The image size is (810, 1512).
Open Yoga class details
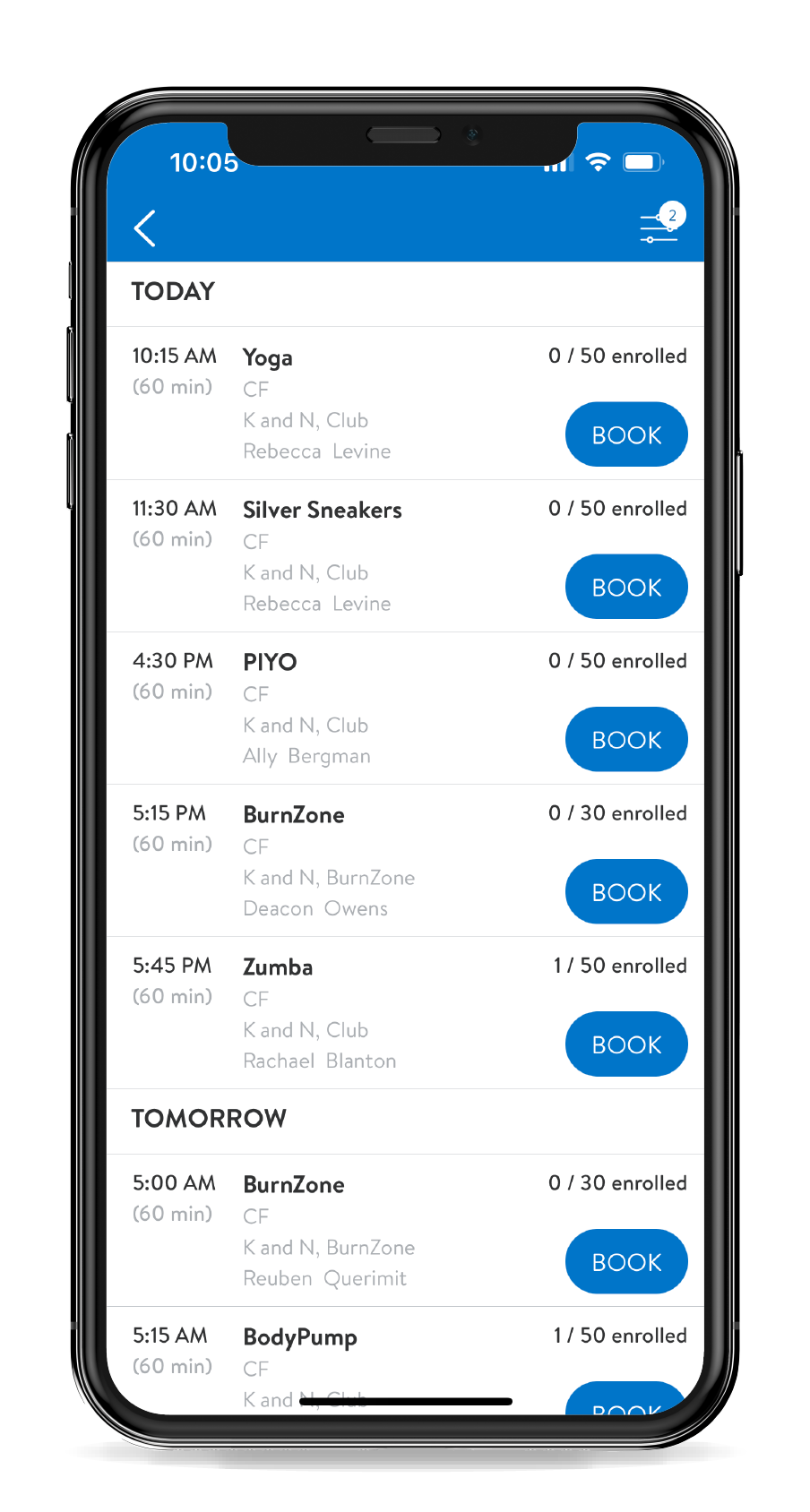pos(268,358)
